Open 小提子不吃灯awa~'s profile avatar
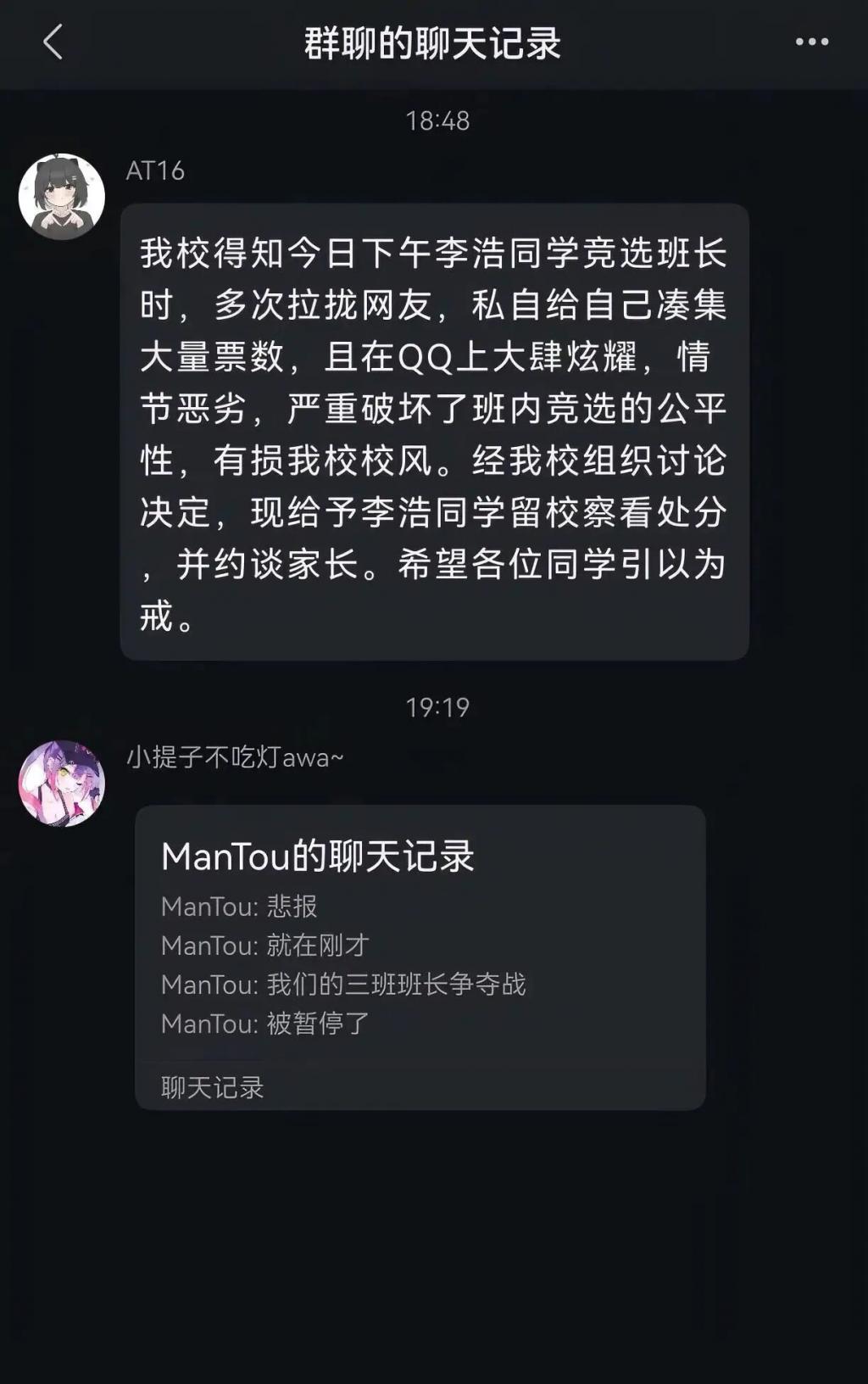This screenshot has height=1384, width=868. coord(62,784)
